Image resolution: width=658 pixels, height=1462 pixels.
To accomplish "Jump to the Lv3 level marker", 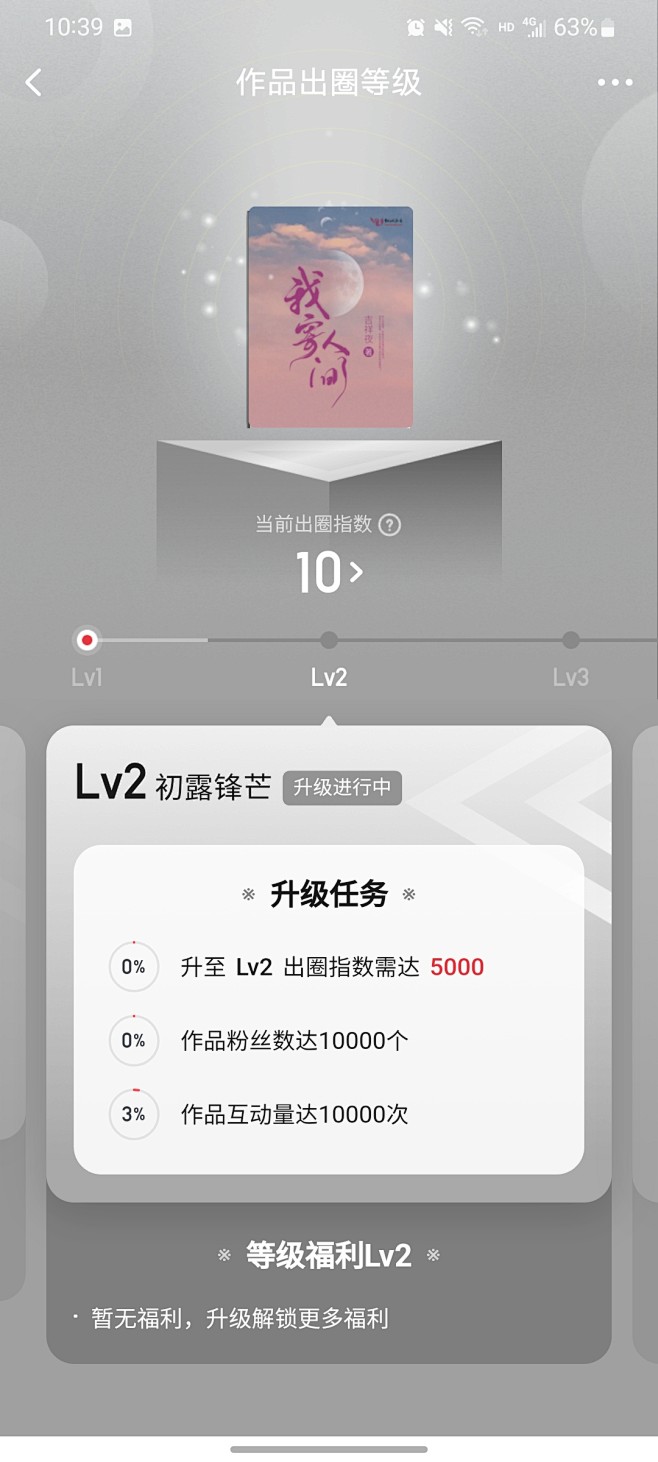I will [570, 641].
